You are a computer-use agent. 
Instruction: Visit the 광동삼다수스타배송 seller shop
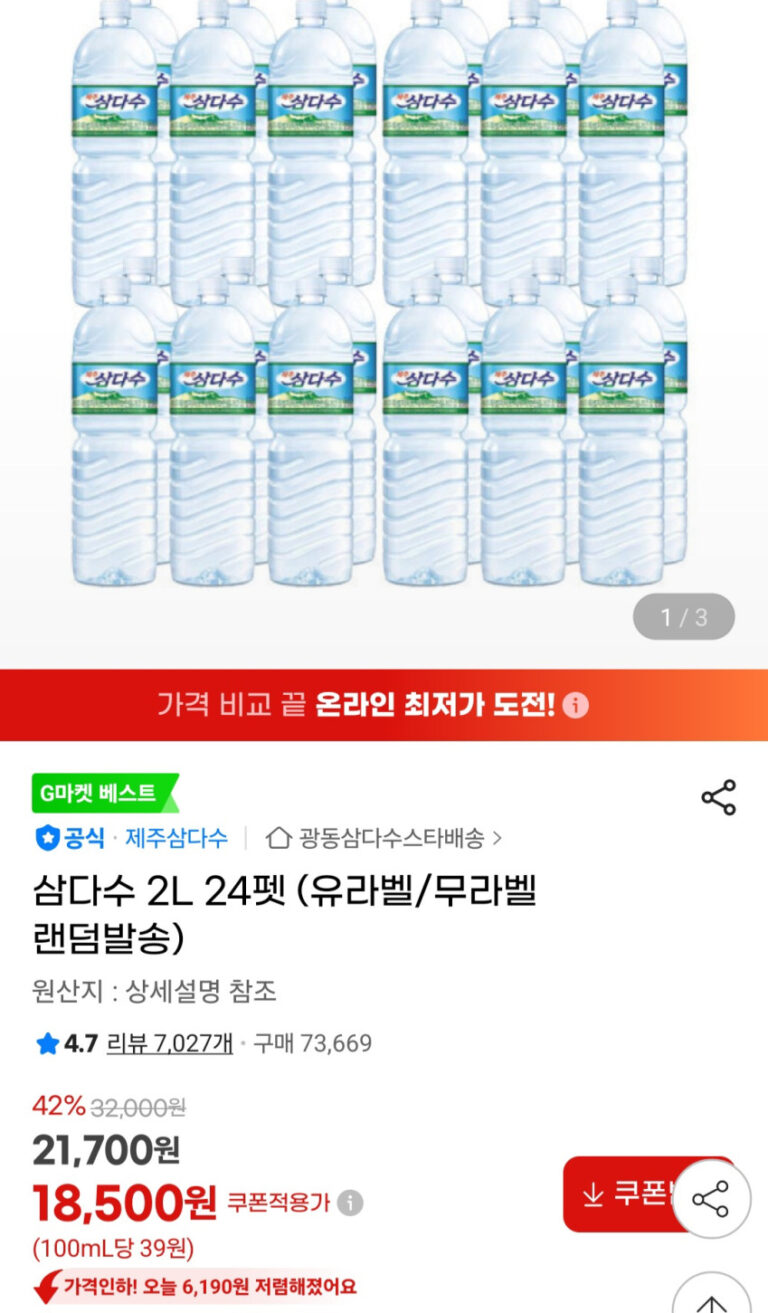[x=390, y=838]
